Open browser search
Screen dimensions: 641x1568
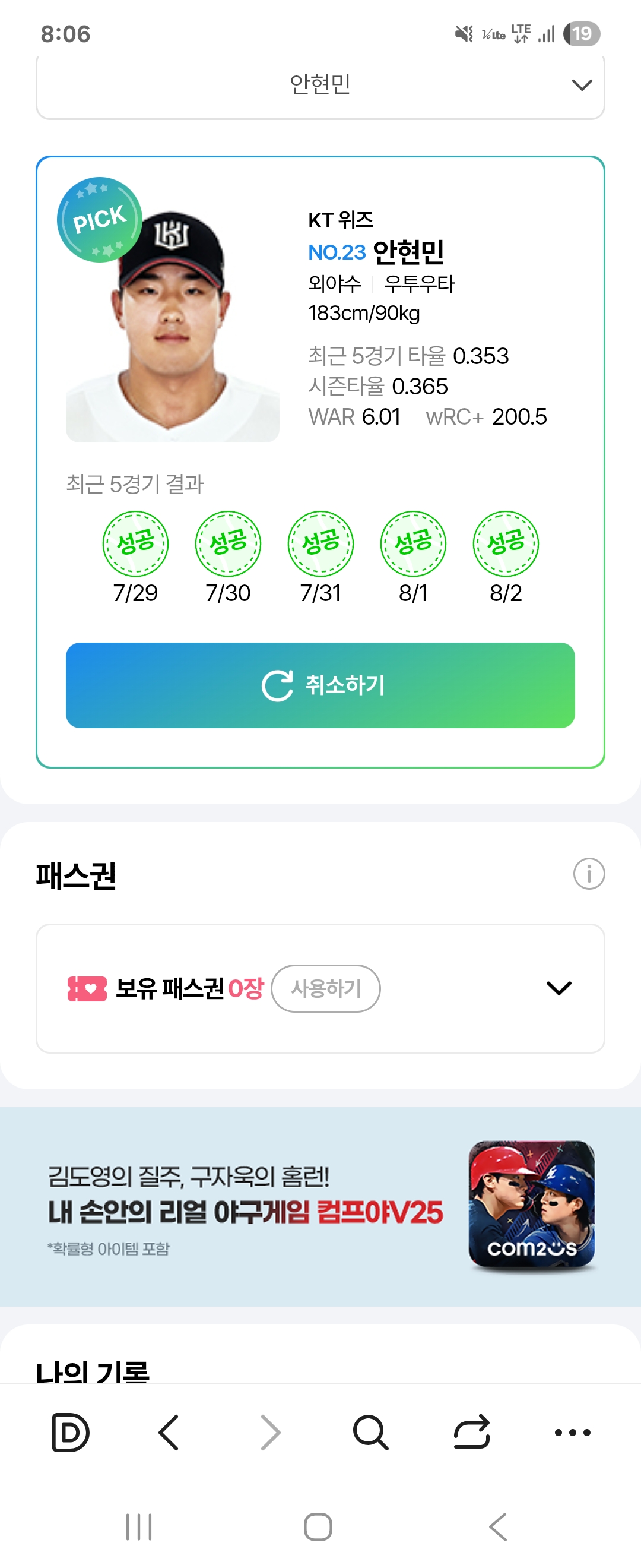[370, 1432]
